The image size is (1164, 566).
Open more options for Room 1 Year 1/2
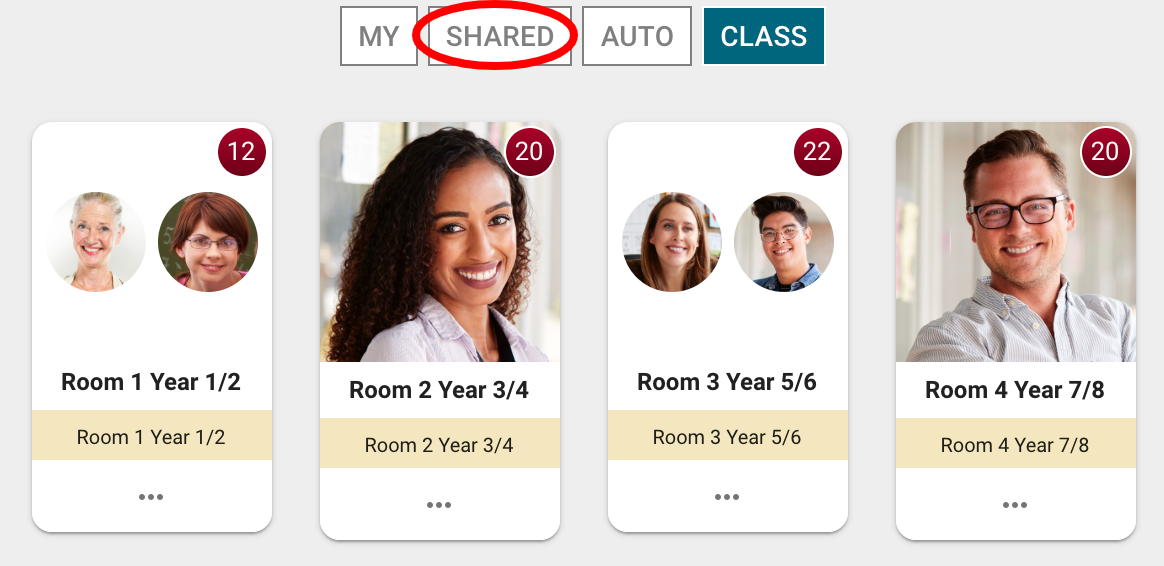click(x=151, y=497)
